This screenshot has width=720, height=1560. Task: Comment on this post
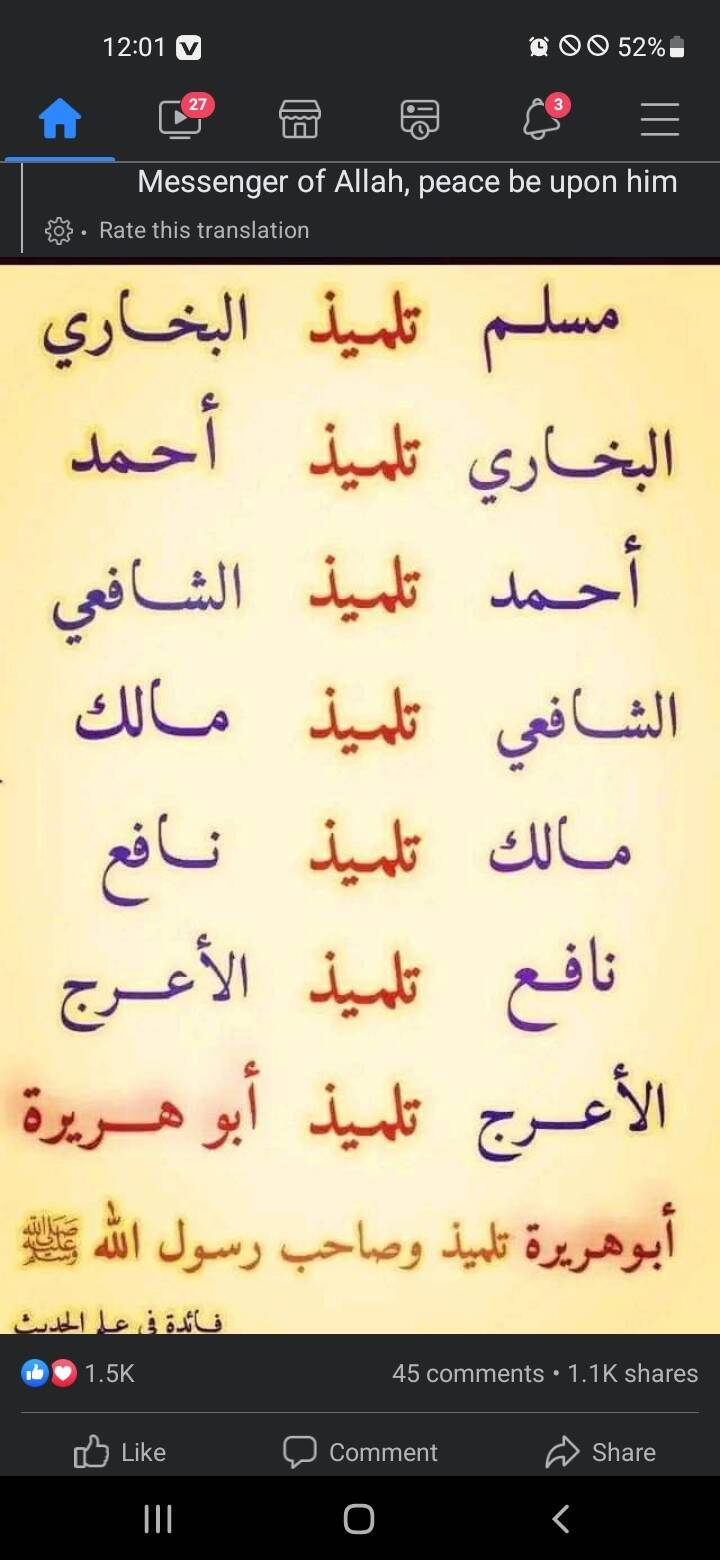[x=360, y=1452]
